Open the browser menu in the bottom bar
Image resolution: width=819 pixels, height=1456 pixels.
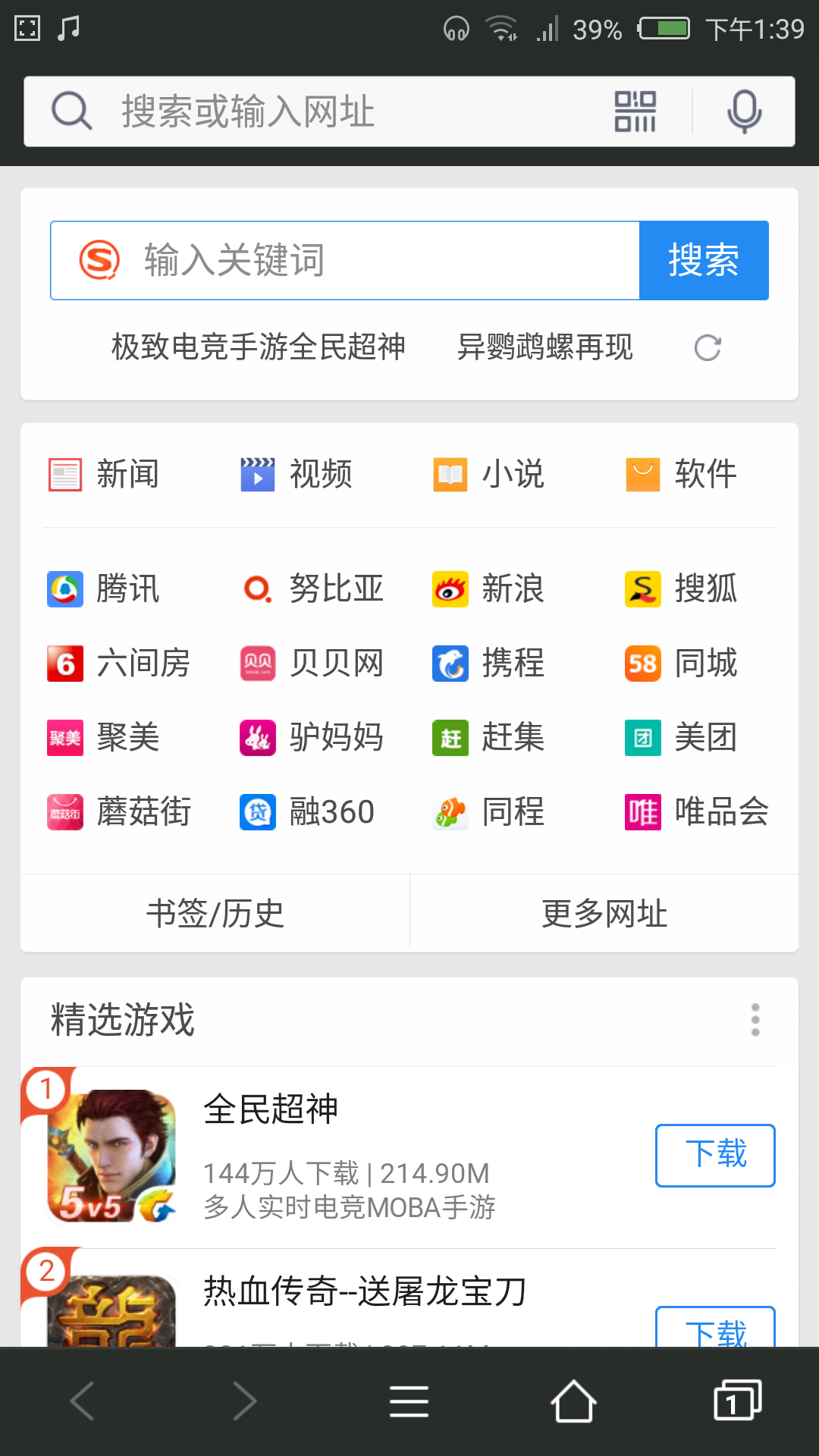pyautogui.click(x=409, y=1401)
